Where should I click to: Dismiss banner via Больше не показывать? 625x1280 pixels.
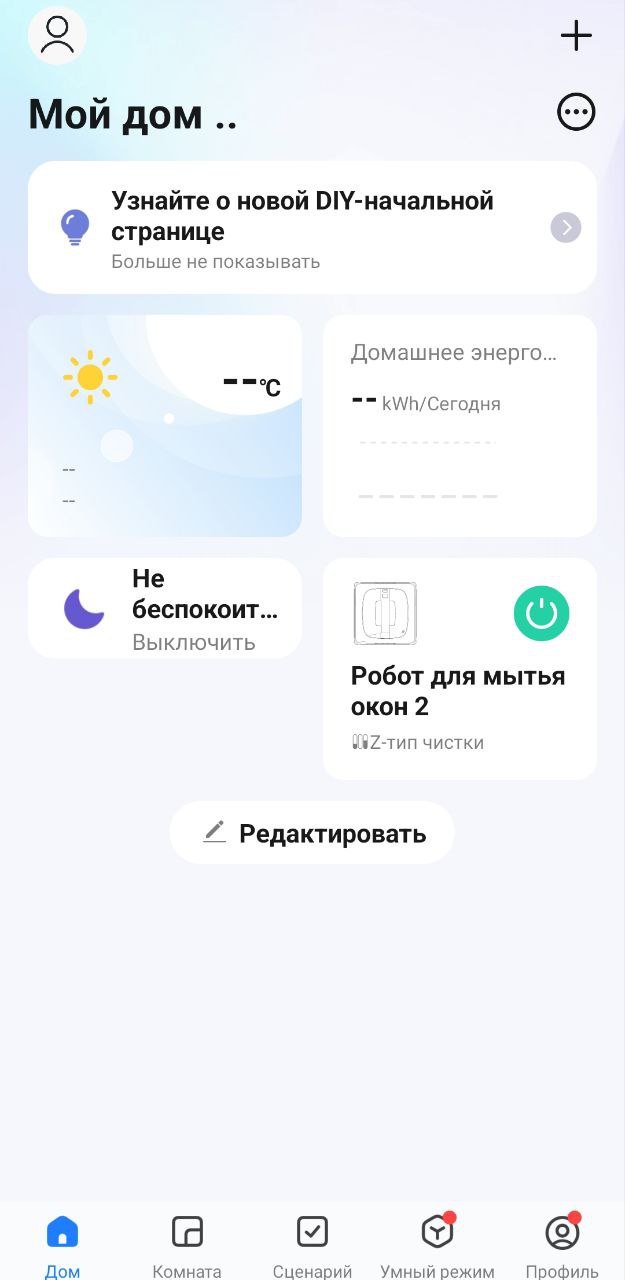pyautogui.click(x=215, y=262)
